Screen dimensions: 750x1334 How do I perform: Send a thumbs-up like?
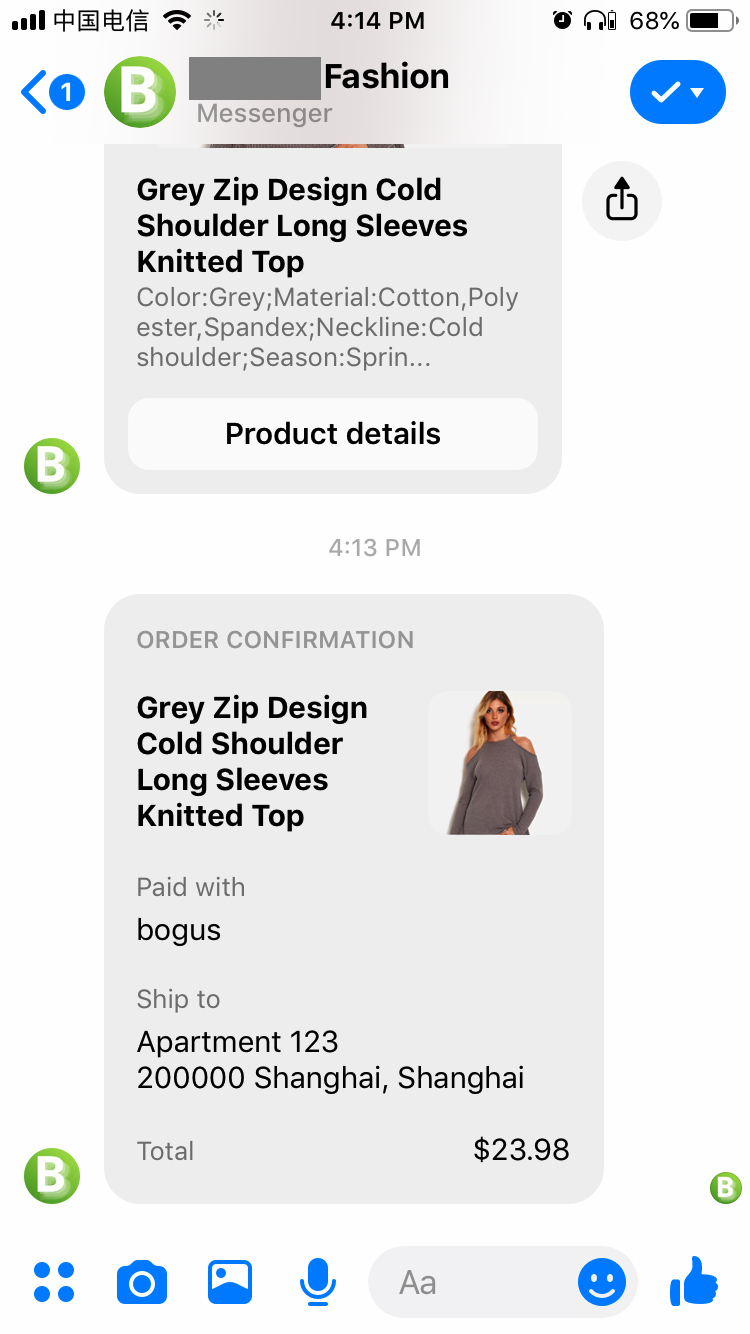click(x=694, y=1280)
